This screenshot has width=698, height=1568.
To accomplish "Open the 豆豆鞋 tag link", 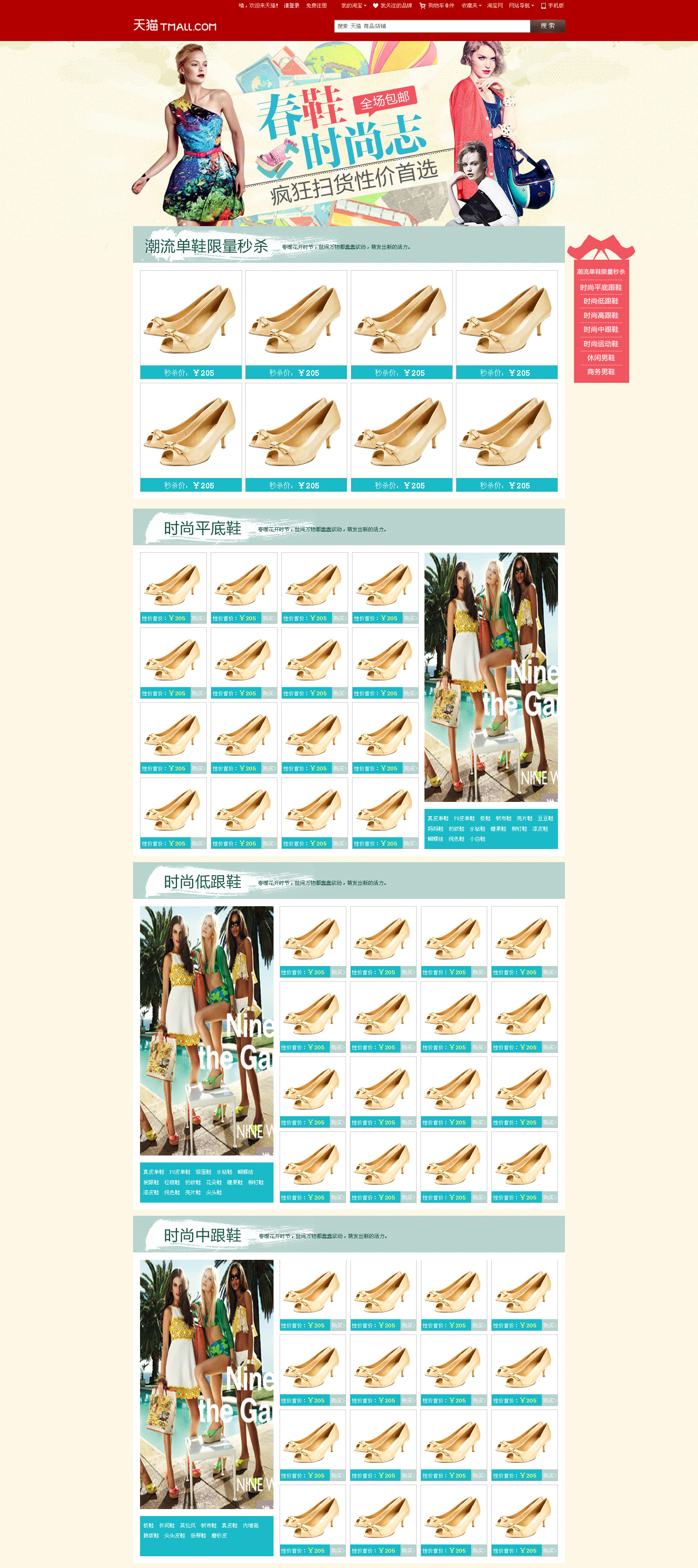I will tap(545, 818).
